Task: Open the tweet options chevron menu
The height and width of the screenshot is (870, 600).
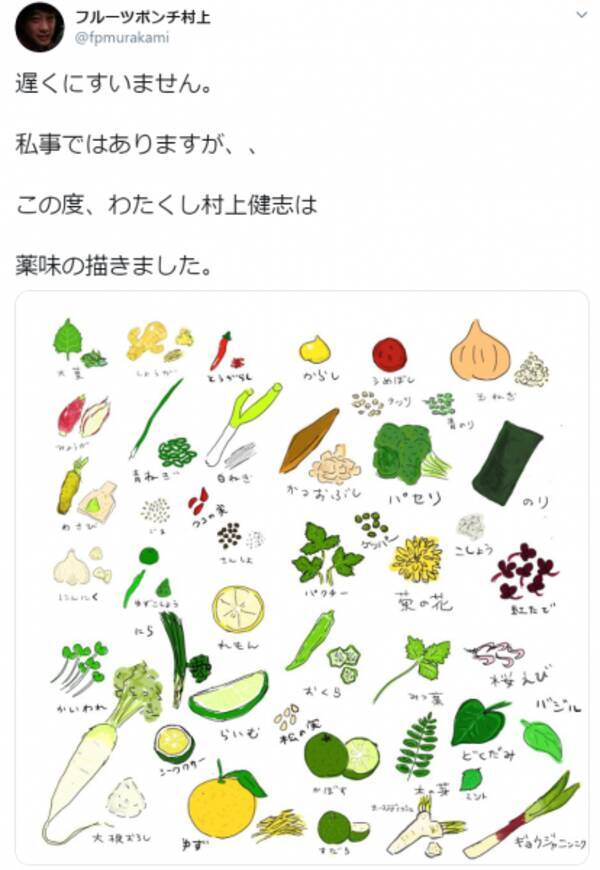Action: click(582, 15)
